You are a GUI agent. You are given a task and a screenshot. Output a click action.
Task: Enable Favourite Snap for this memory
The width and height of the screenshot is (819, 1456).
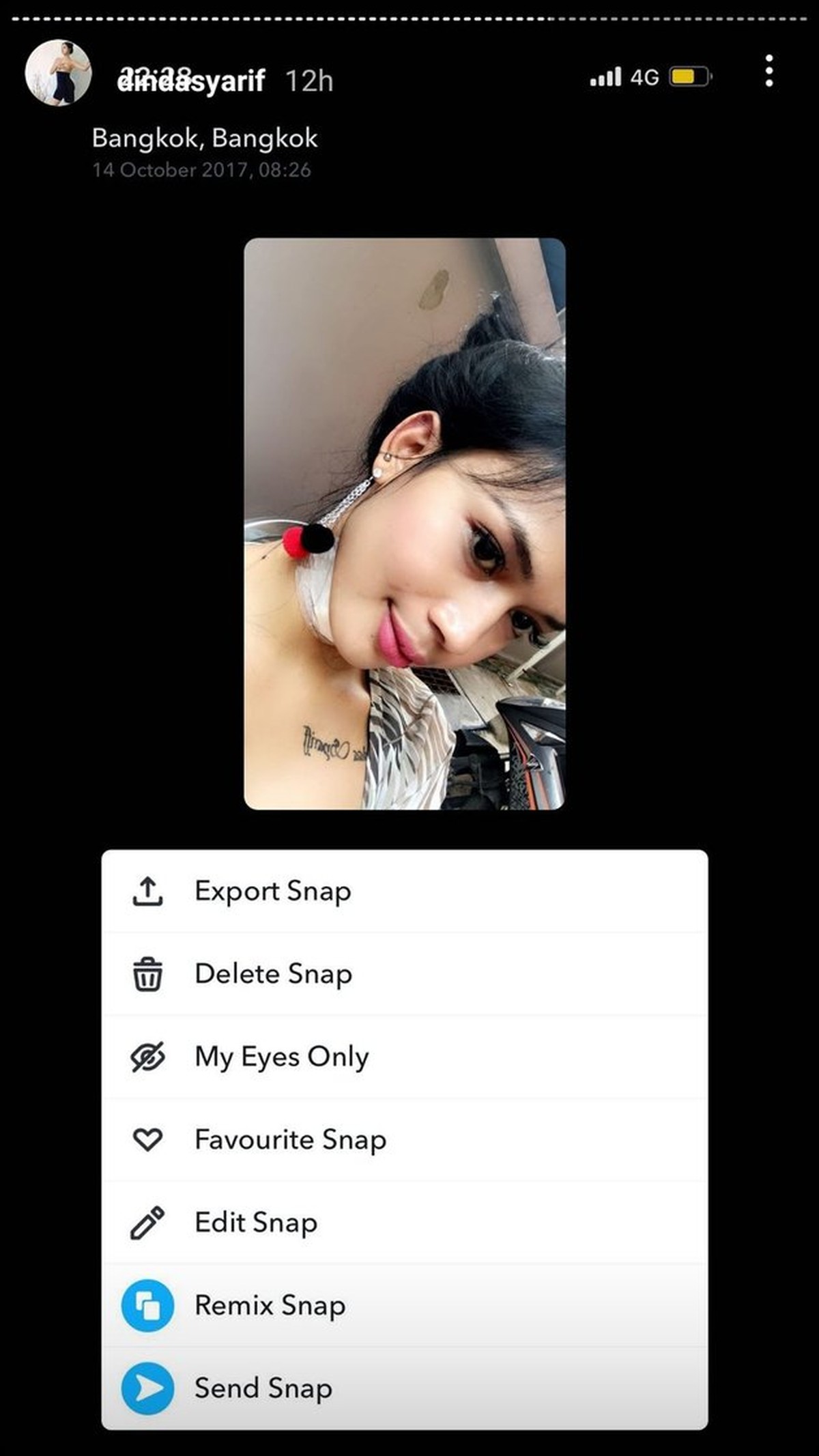[290, 1139]
